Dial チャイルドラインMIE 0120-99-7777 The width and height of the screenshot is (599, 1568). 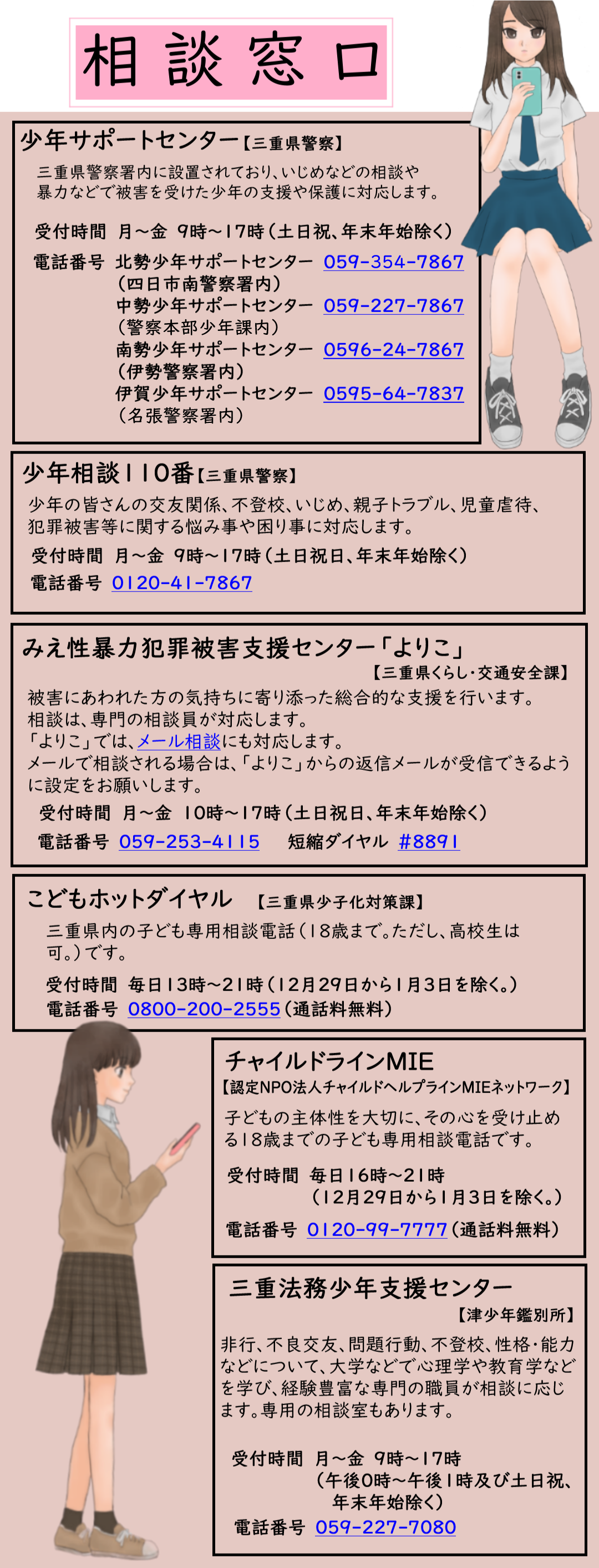click(x=377, y=1229)
